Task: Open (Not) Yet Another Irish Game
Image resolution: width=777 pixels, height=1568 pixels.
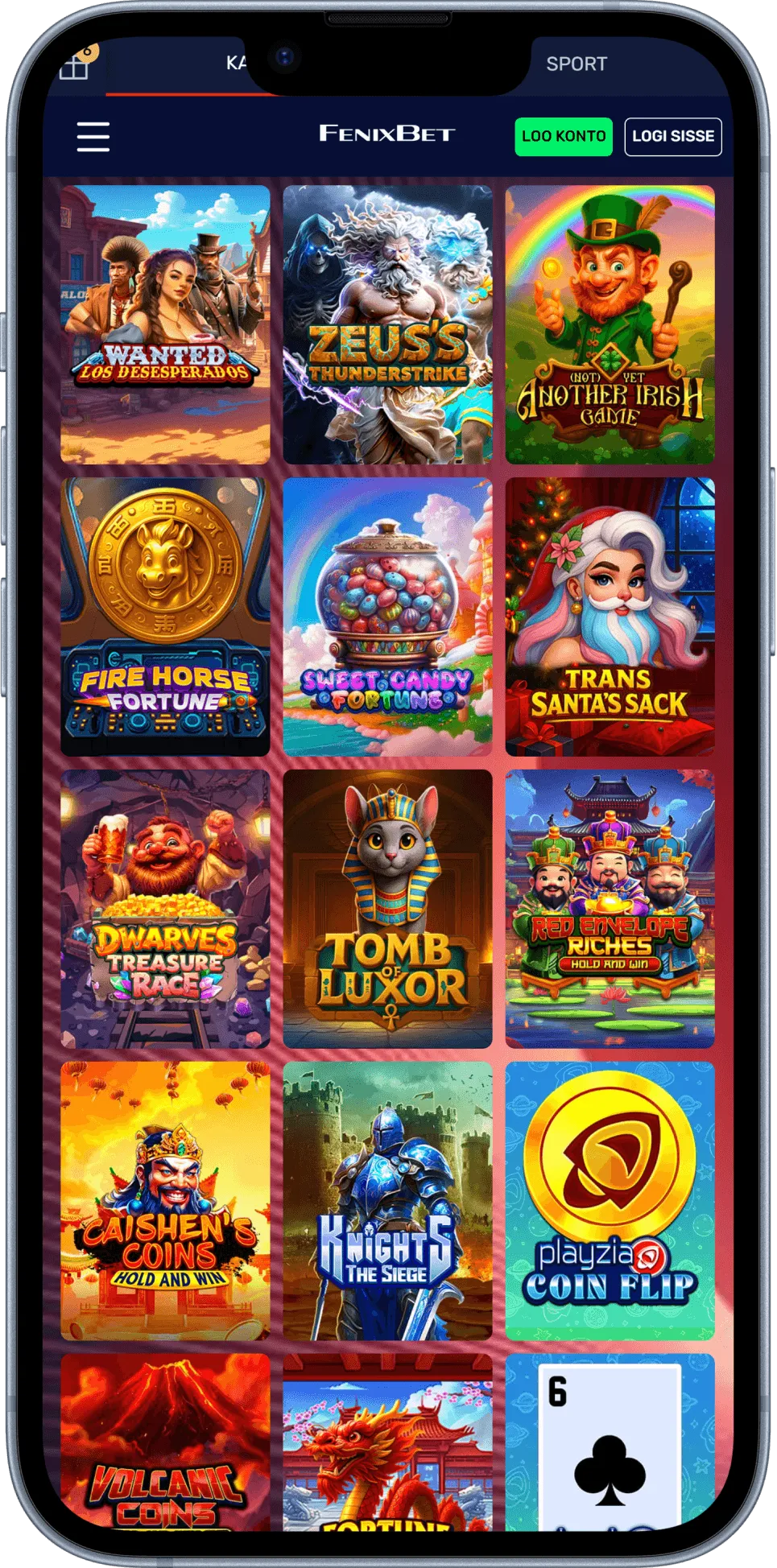Action: point(610,324)
